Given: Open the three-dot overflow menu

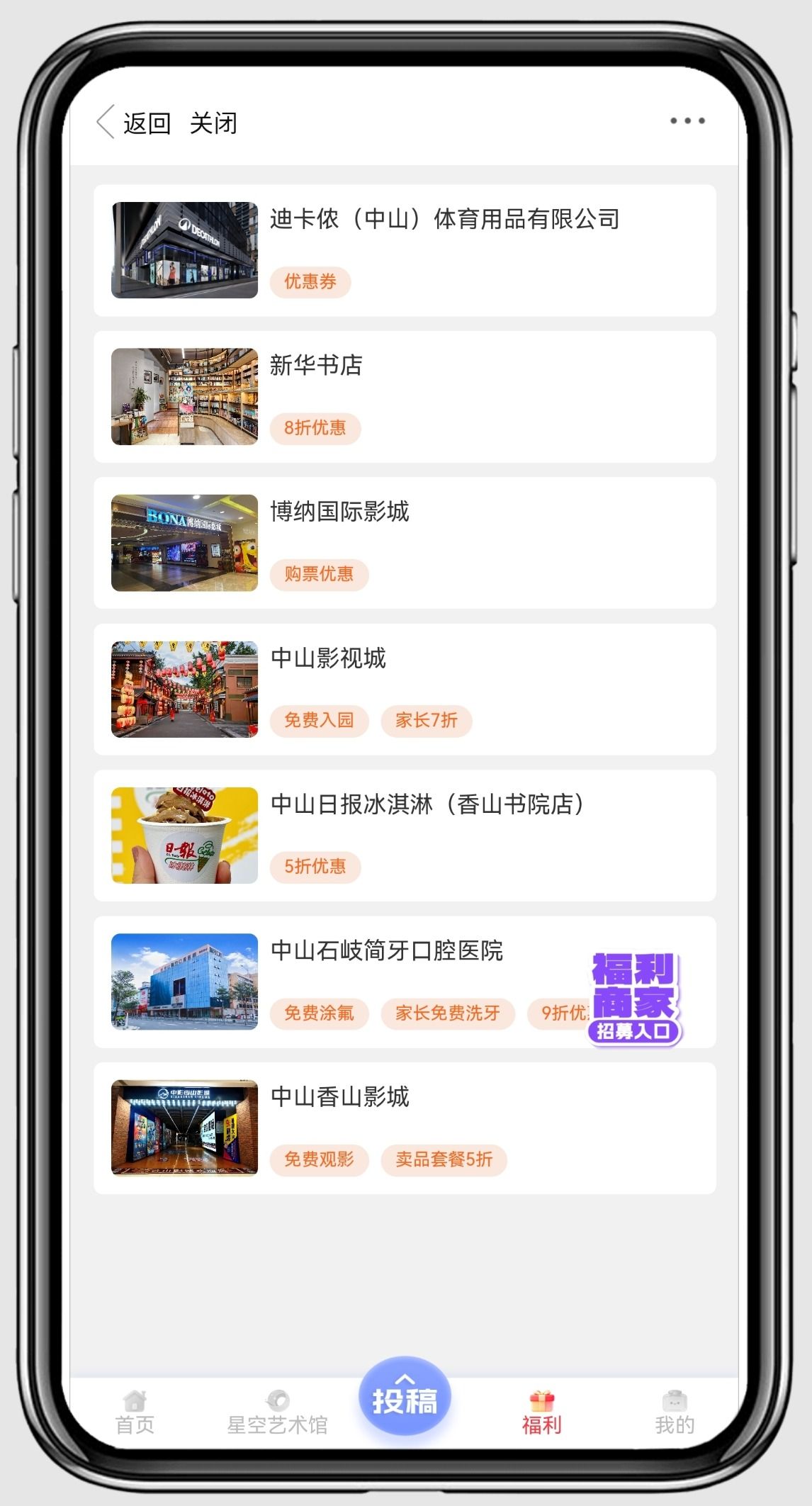Looking at the screenshot, I should coord(687,121).
